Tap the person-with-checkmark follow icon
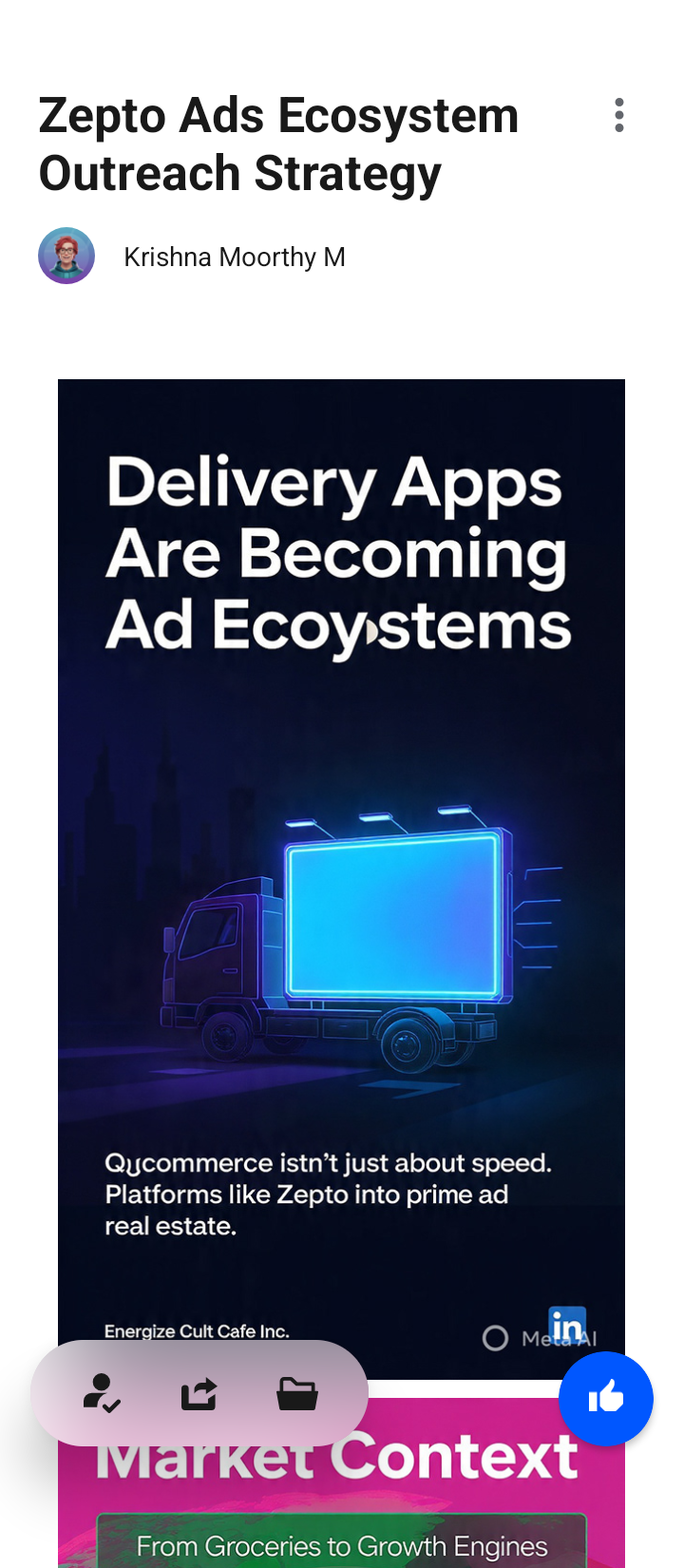The width and height of the screenshot is (684, 1568). tap(101, 1394)
